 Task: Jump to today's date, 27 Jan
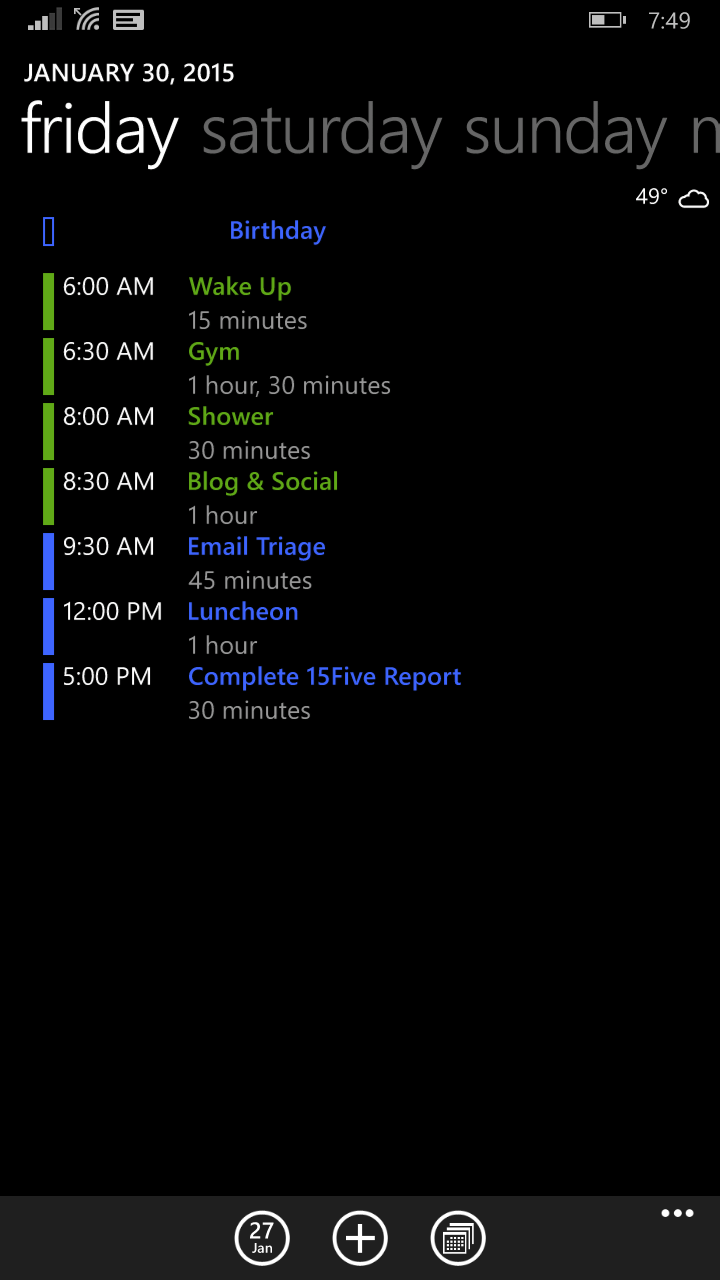click(262, 1238)
